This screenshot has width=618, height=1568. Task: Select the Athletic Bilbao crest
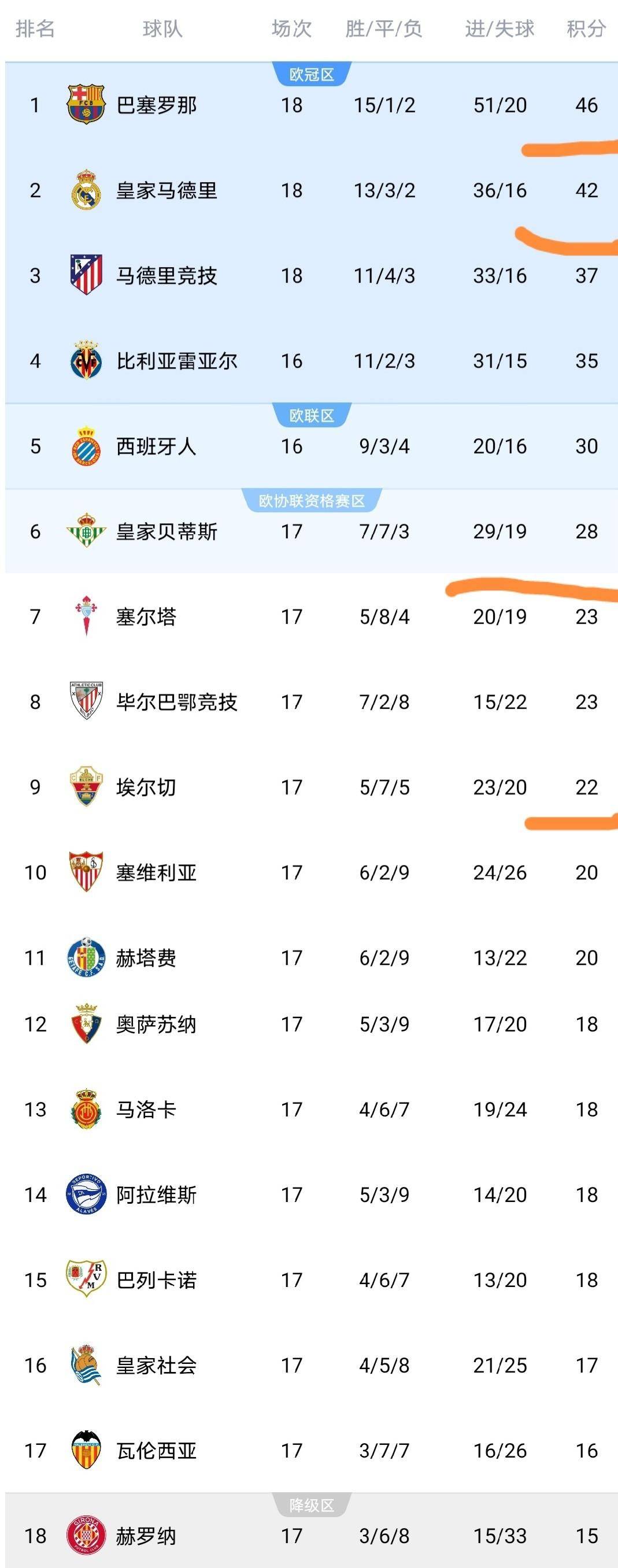(86, 702)
